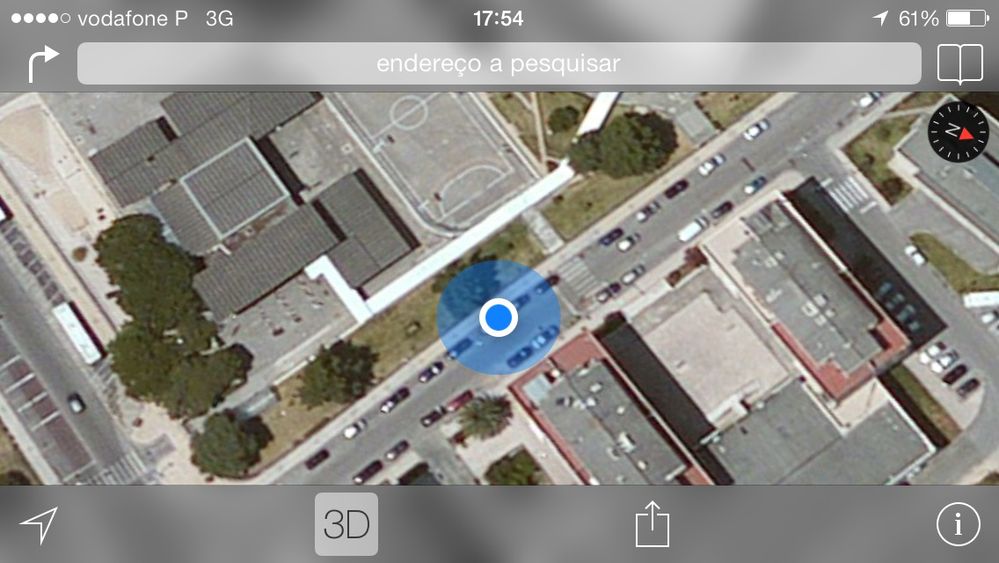Toggle the 3D map view
The width and height of the screenshot is (999, 563).
tap(346, 524)
